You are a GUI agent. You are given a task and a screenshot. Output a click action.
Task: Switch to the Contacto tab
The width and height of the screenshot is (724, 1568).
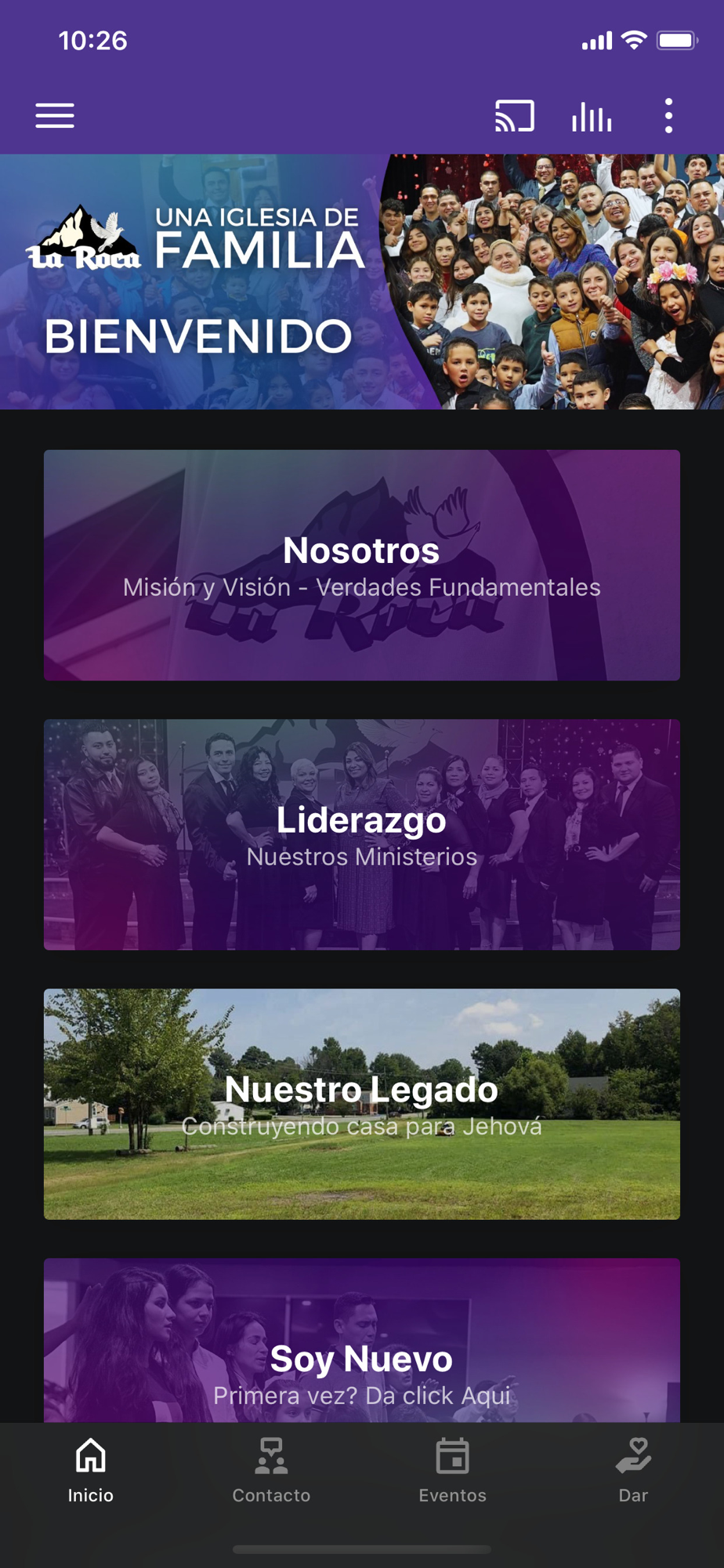[x=271, y=1470]
